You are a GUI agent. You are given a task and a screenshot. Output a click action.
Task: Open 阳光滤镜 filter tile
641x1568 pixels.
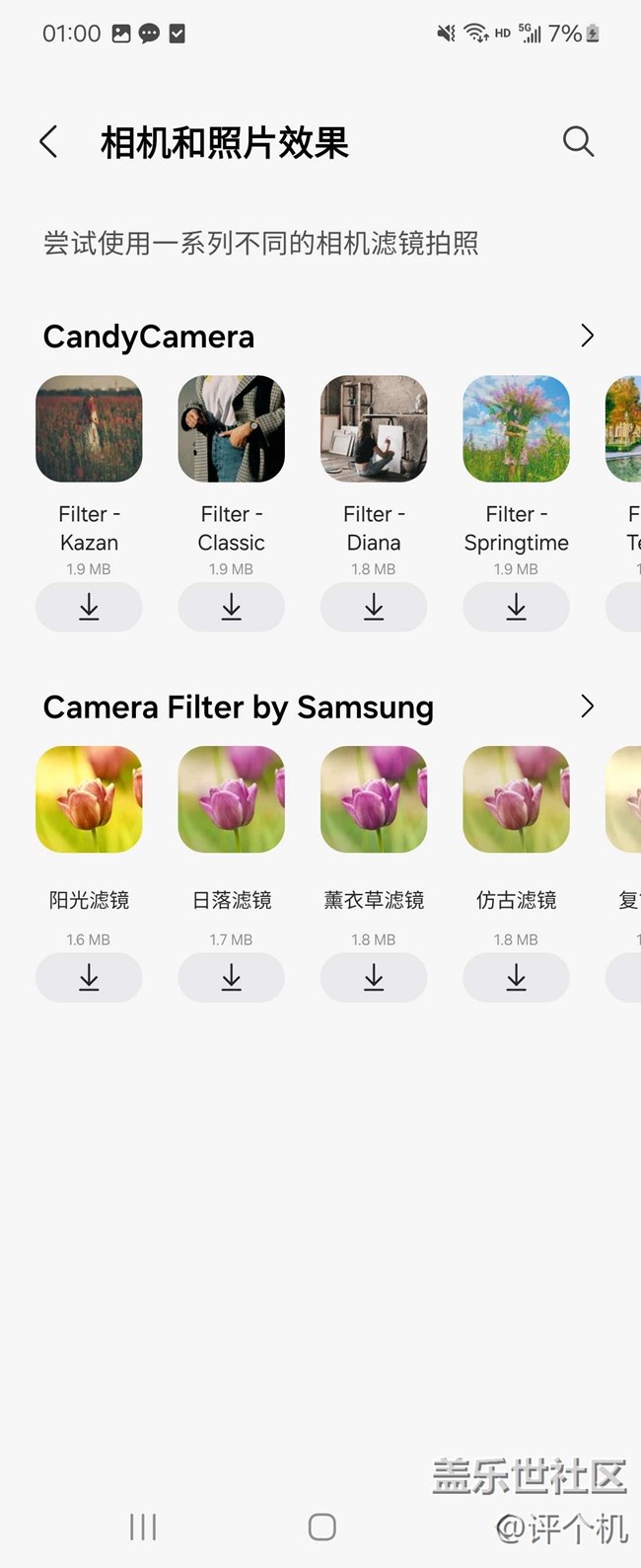pyautogui.click(x=89, y=799)
